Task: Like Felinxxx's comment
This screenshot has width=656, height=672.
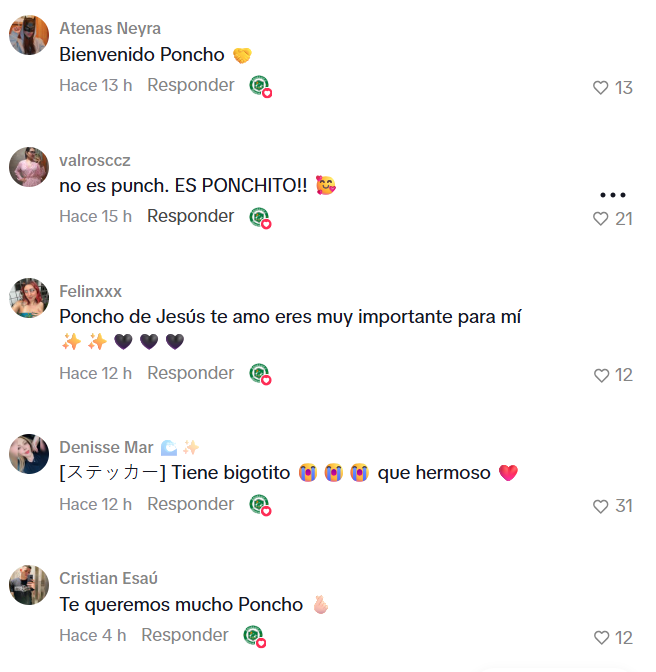Action: click(601, 376)
